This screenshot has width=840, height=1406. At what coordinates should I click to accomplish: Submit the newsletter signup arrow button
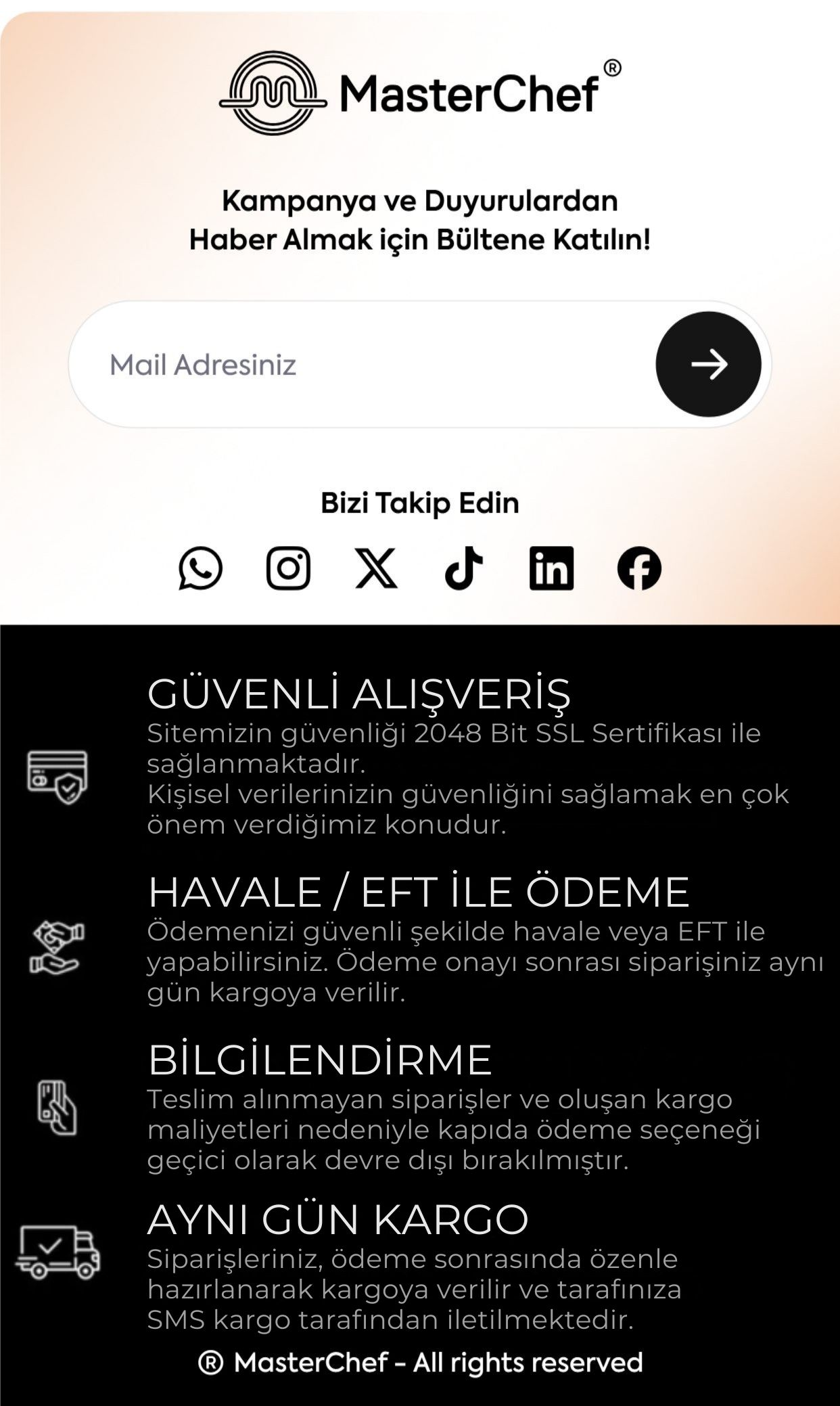coord(708,364)
